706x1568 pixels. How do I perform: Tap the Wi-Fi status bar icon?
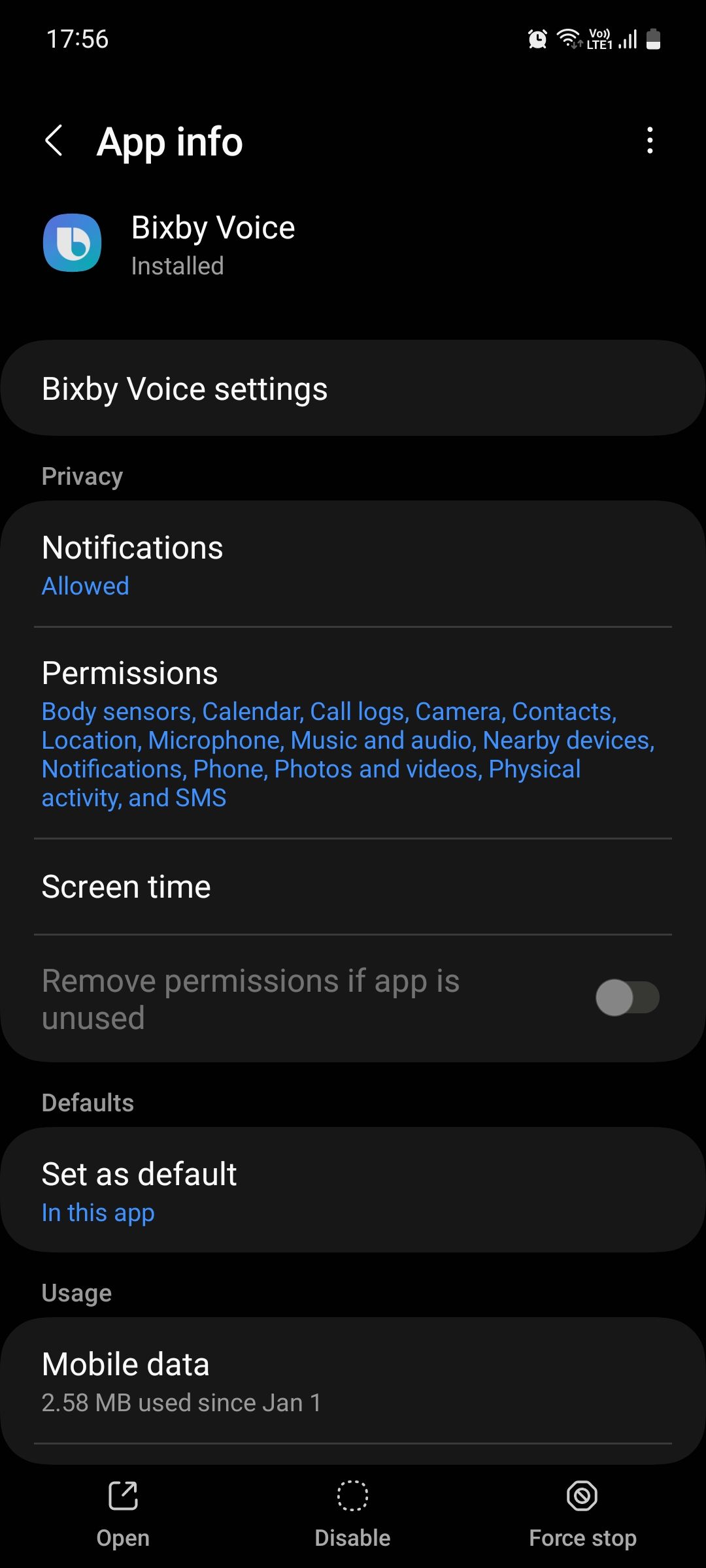(567, 39)
